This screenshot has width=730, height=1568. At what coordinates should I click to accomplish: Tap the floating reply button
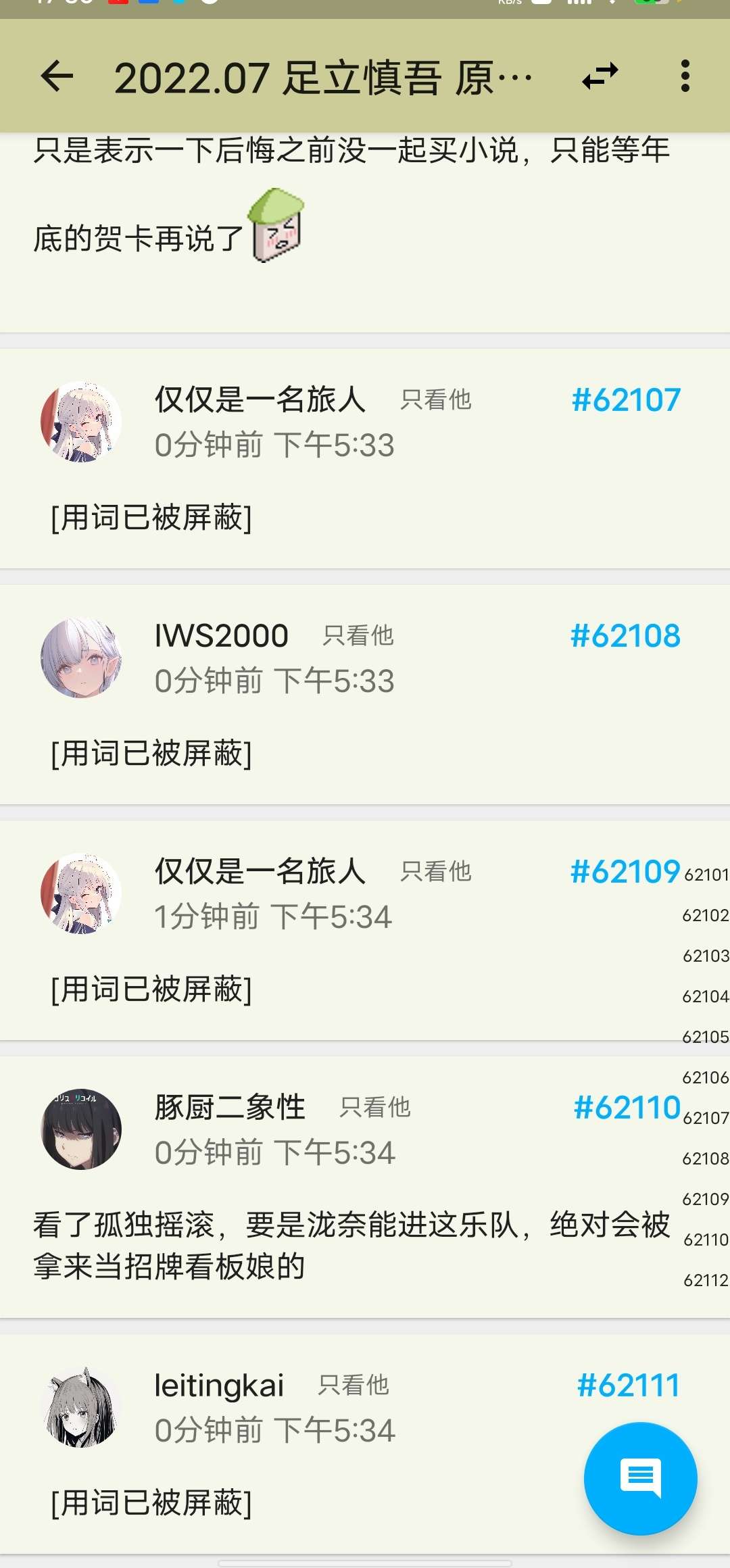click(640, 1478)
